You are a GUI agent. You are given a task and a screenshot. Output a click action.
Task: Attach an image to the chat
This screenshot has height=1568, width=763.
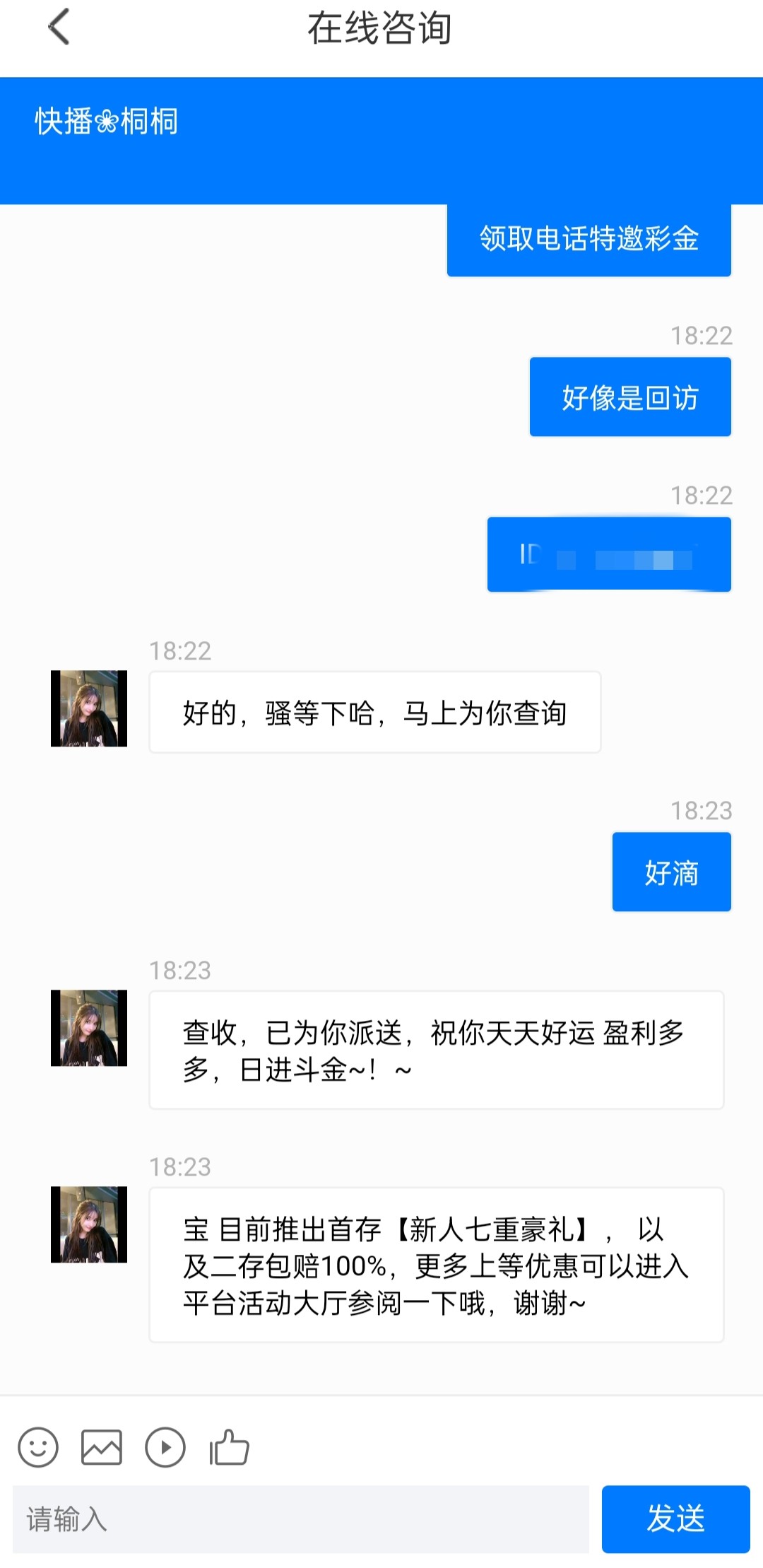[x=102, y=1447]
